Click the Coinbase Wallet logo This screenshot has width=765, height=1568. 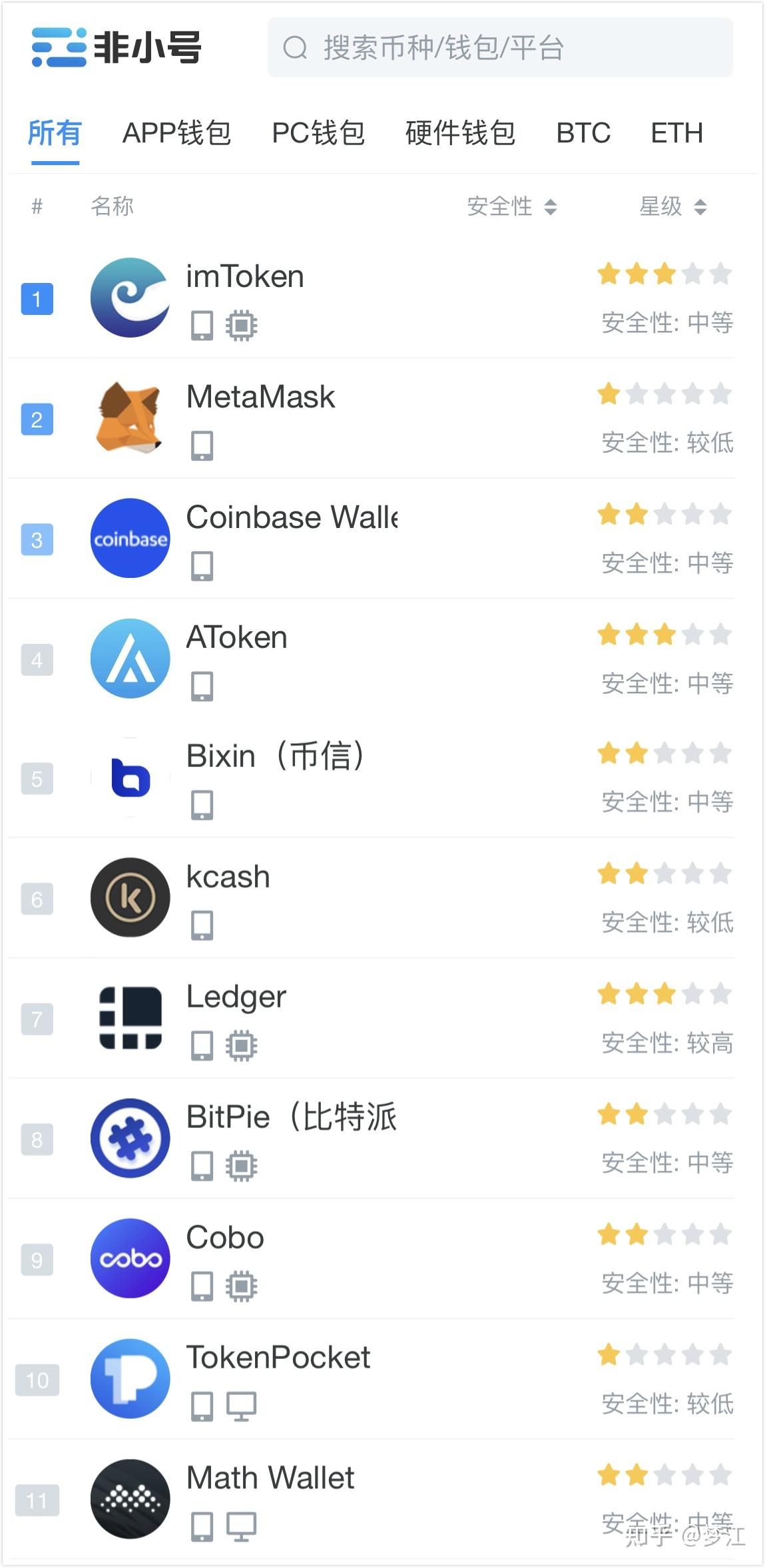pos(130,539)
